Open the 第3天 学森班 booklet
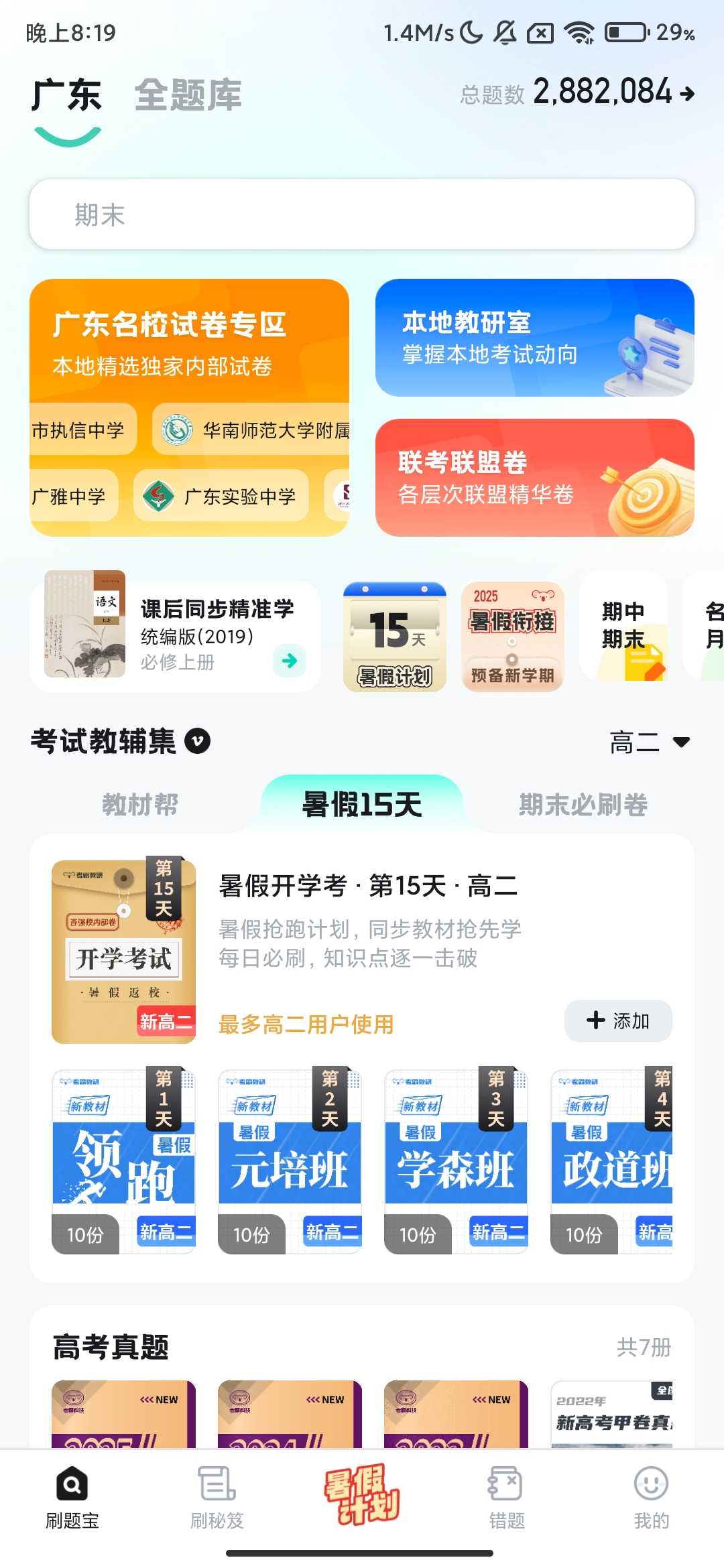This screenshot has width=724, height=1568. pyautogui.click(x=456, y=1161)
